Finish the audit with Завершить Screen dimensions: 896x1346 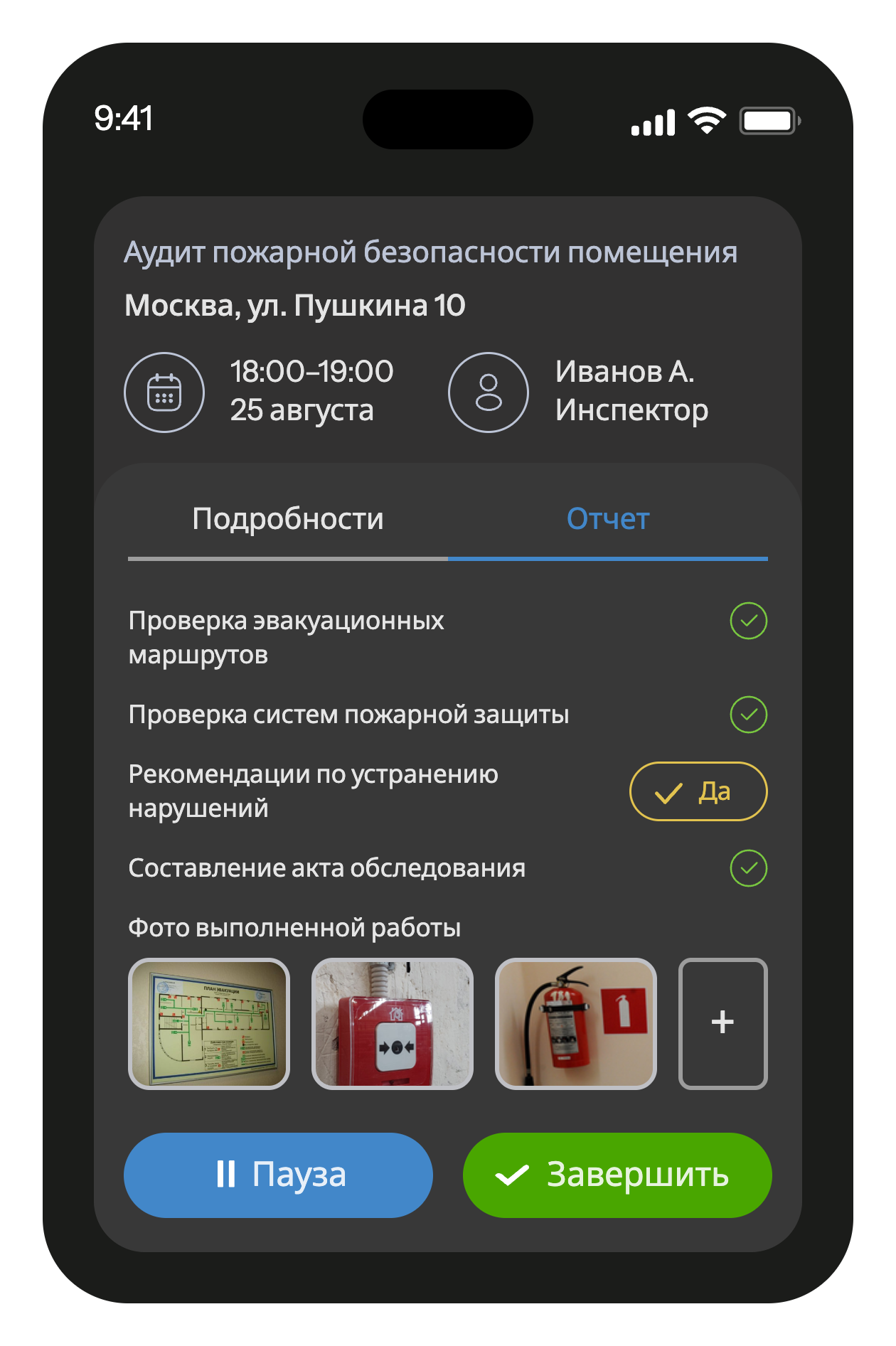click(x=617, y=1175)
